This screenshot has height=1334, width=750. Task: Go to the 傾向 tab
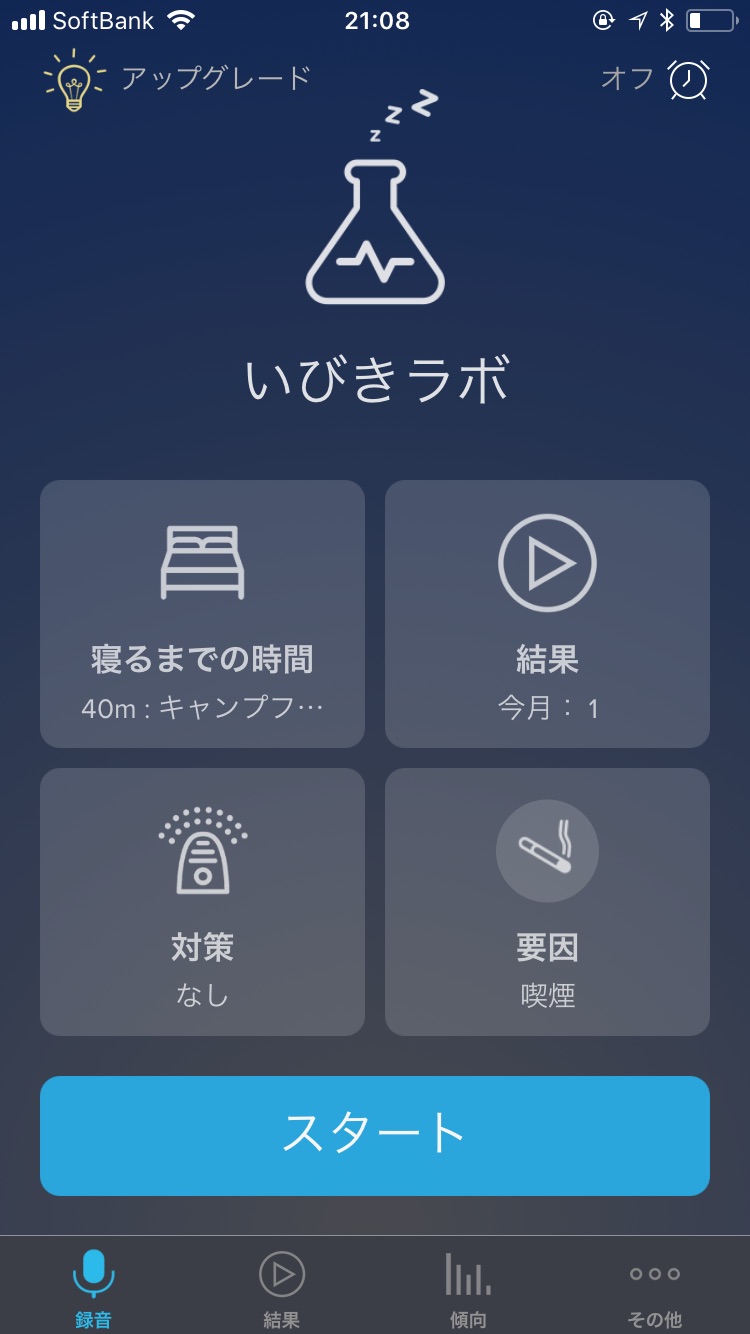tap(468, 1288)
